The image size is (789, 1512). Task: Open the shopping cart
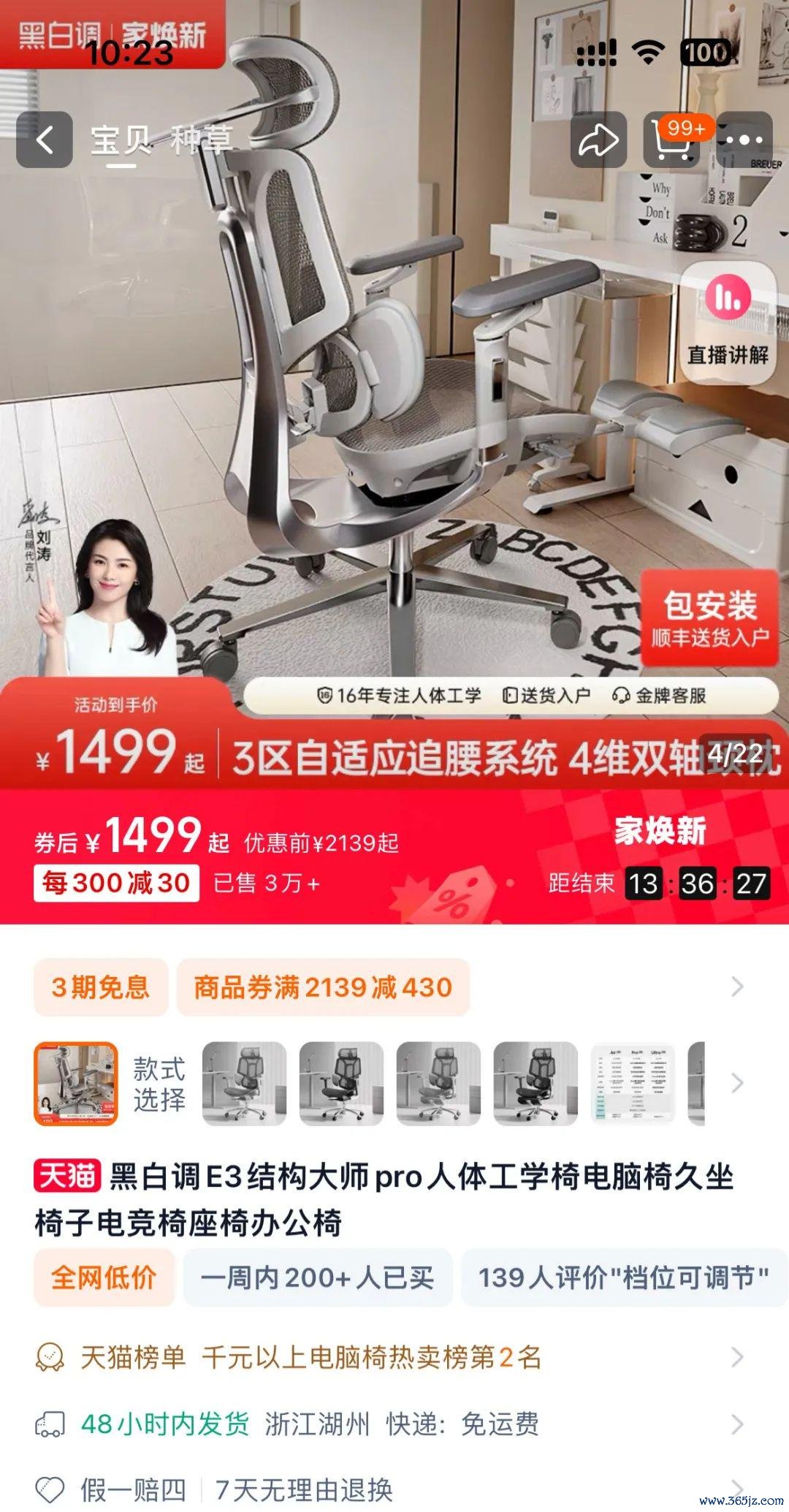(x=671, y=140)
